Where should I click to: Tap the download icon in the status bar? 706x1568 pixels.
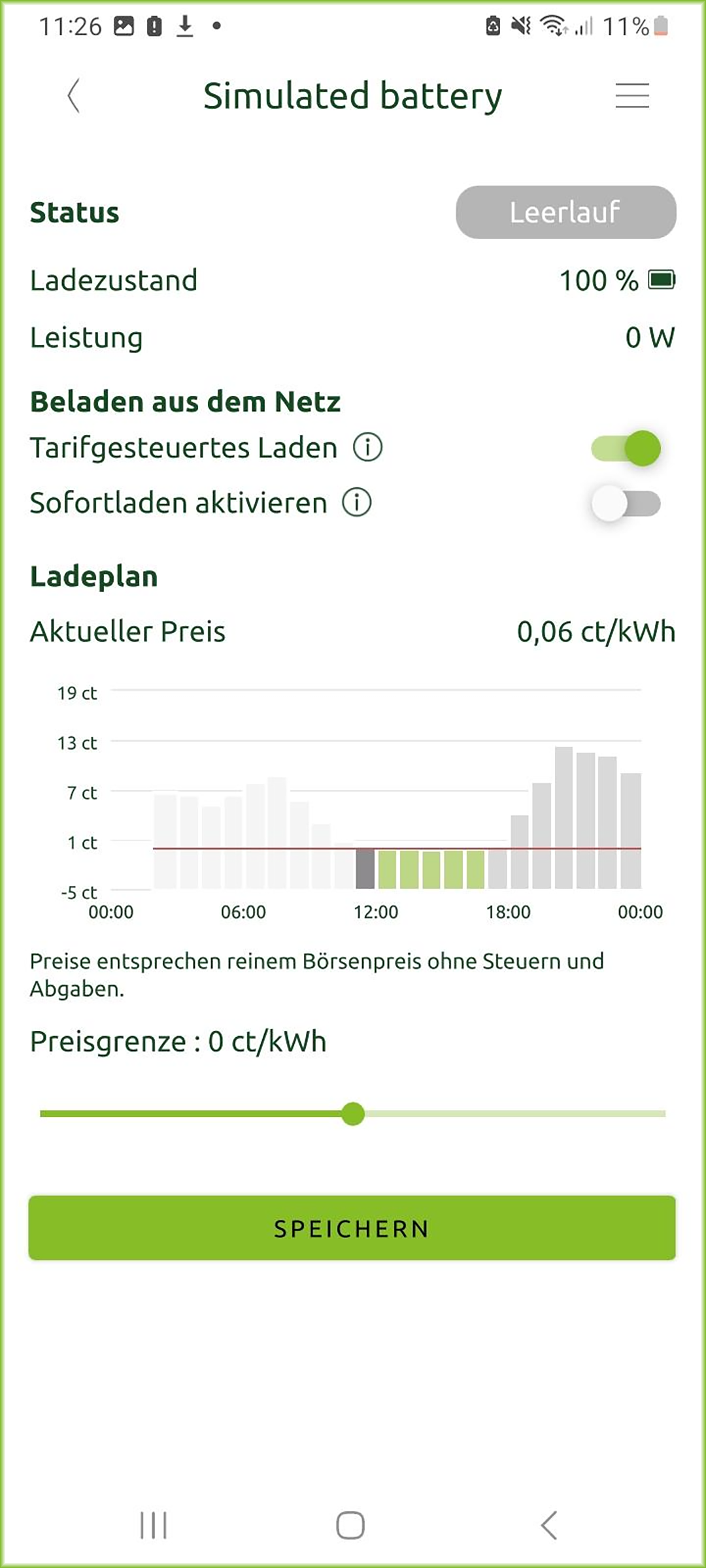(185, 26)
